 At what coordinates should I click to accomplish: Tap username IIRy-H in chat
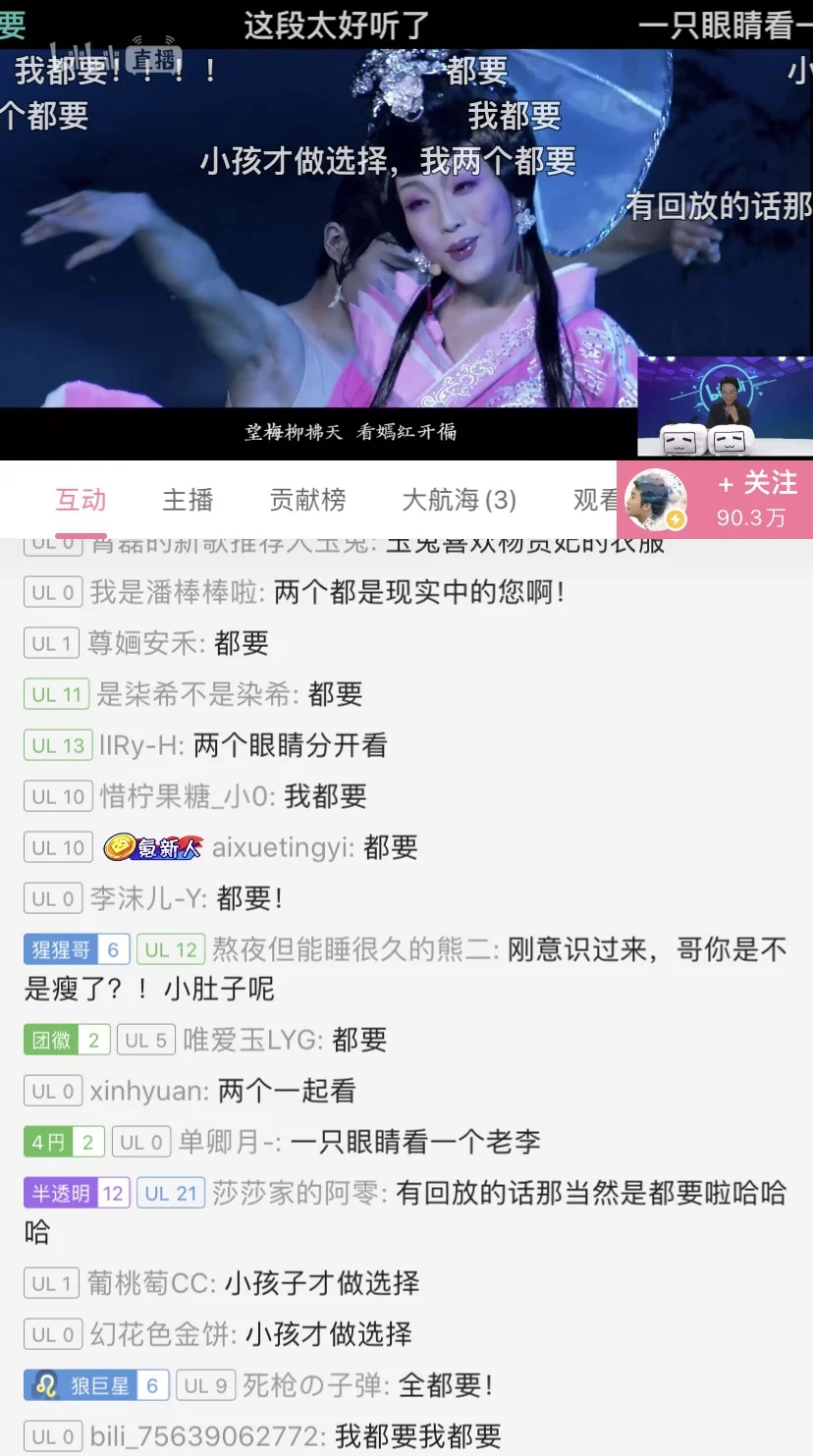pyautogui.click(x=140, y=745)
